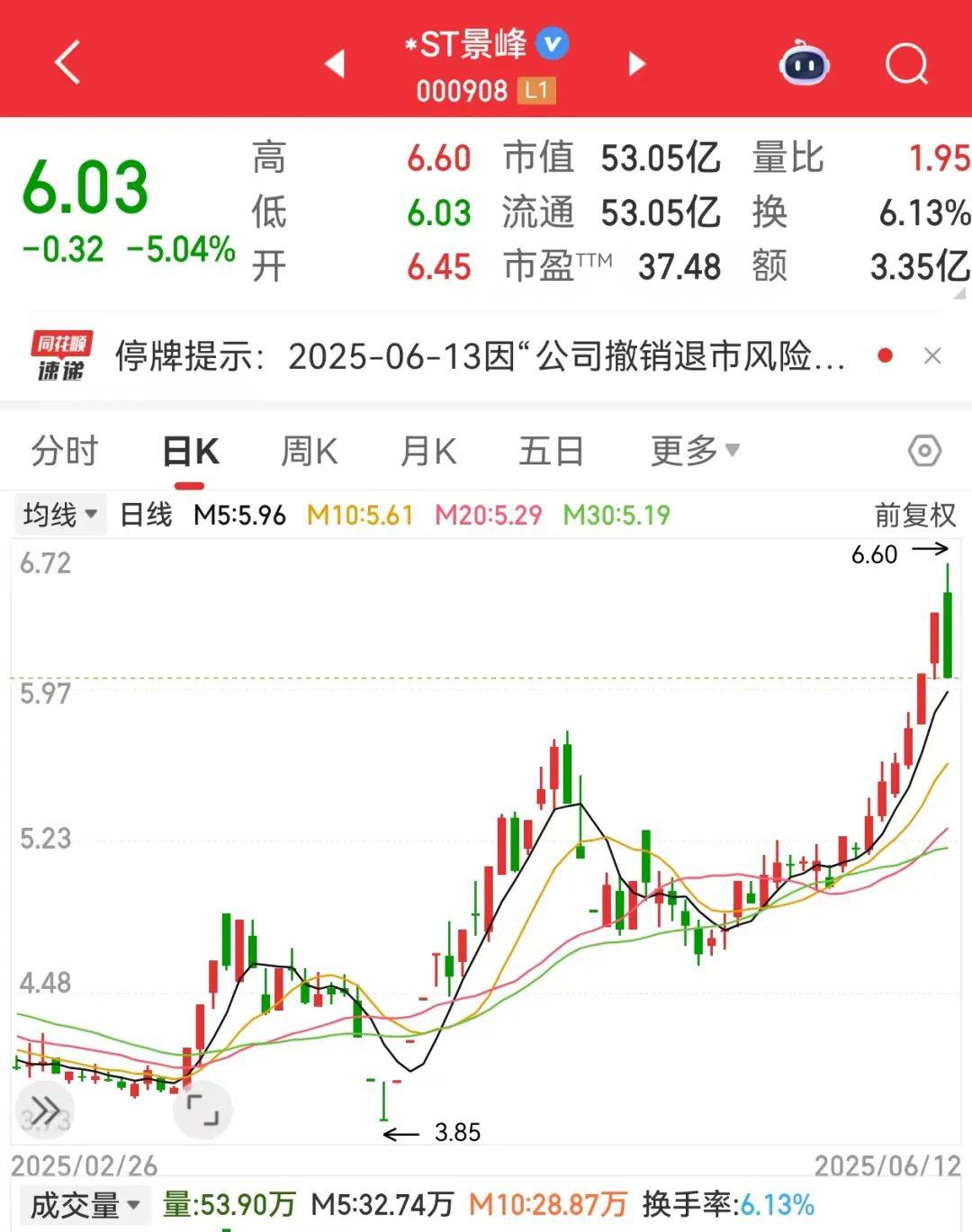Image resolution: width=972 pixels, height=1232 pixels.
Task: Expand the 更多 chart period dropdown
Action: pos(694,451)
